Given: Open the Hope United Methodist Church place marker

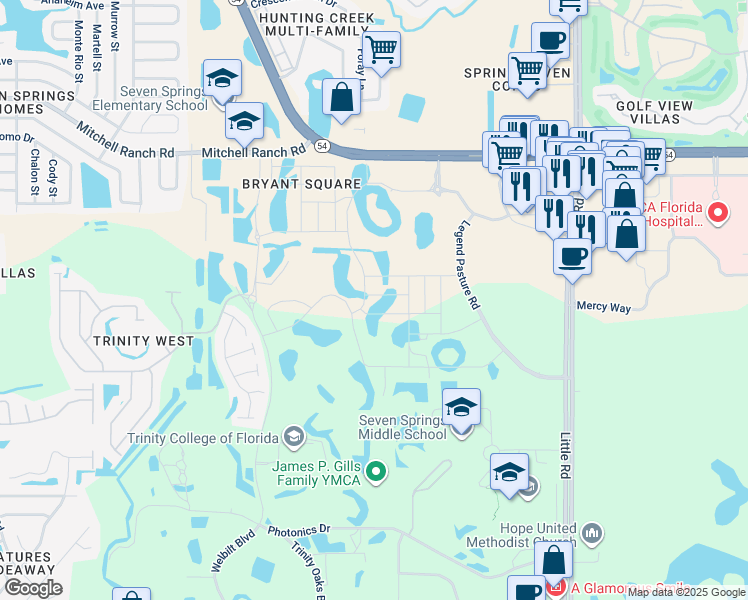Looking at the screenshot, I should pos(592,534).
